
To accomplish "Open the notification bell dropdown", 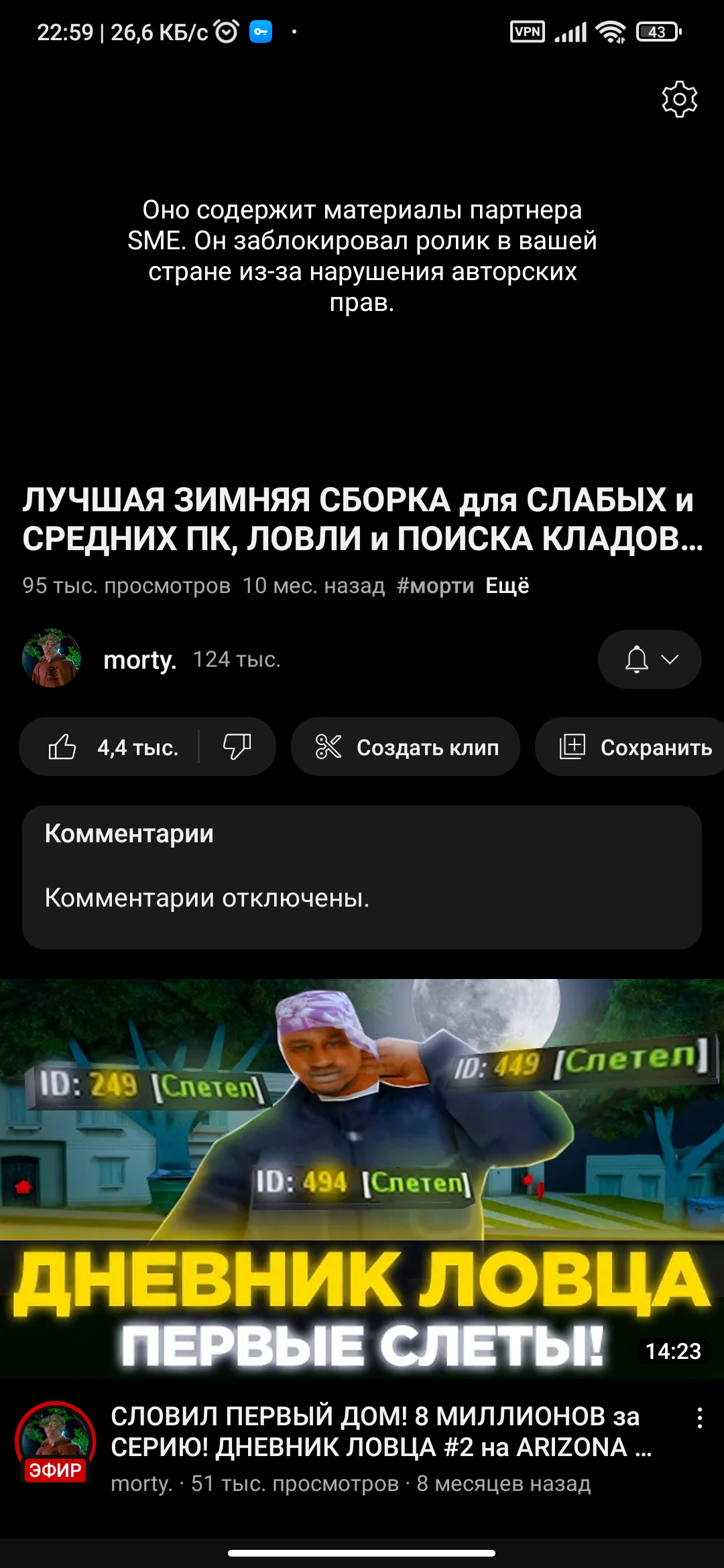I will [649, 659].
